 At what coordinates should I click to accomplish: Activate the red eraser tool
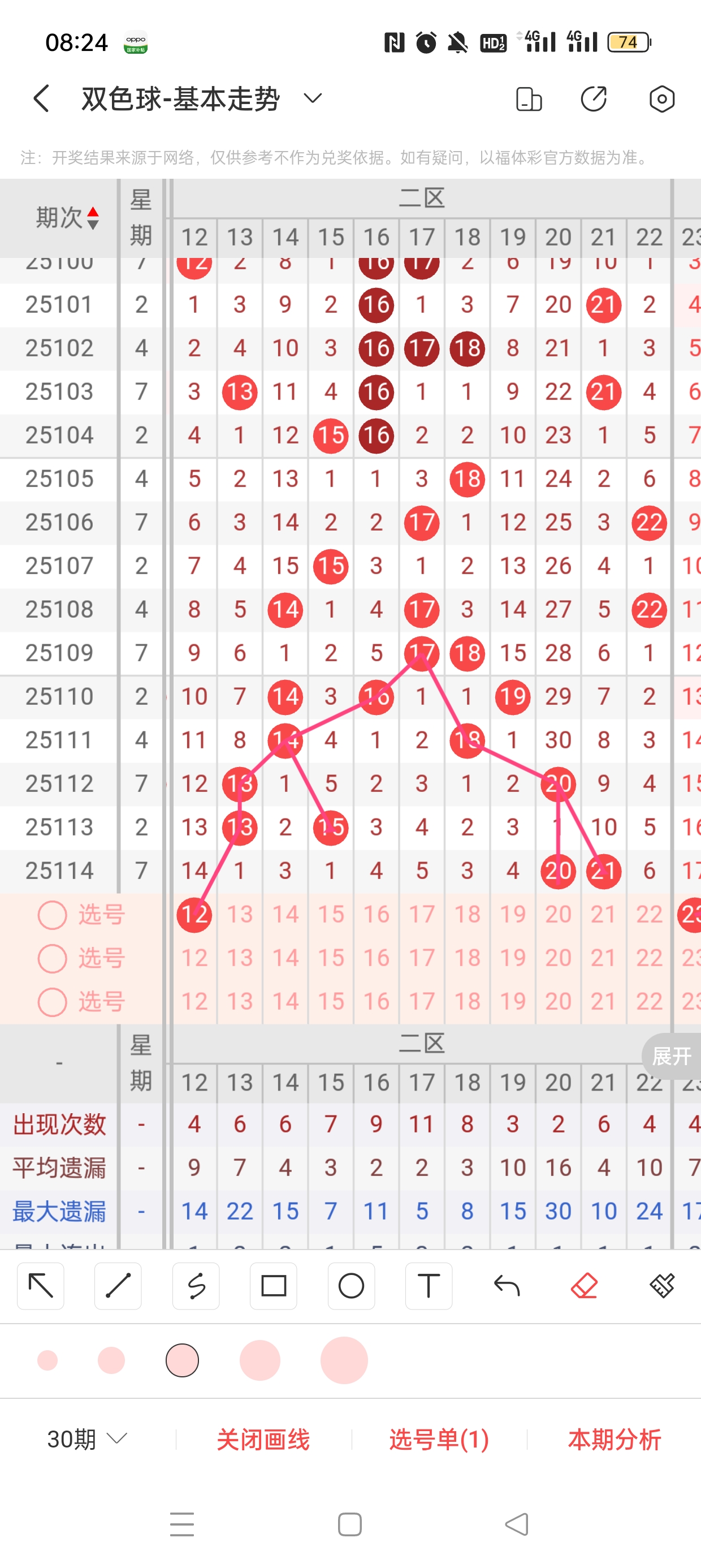point(584,1286)
